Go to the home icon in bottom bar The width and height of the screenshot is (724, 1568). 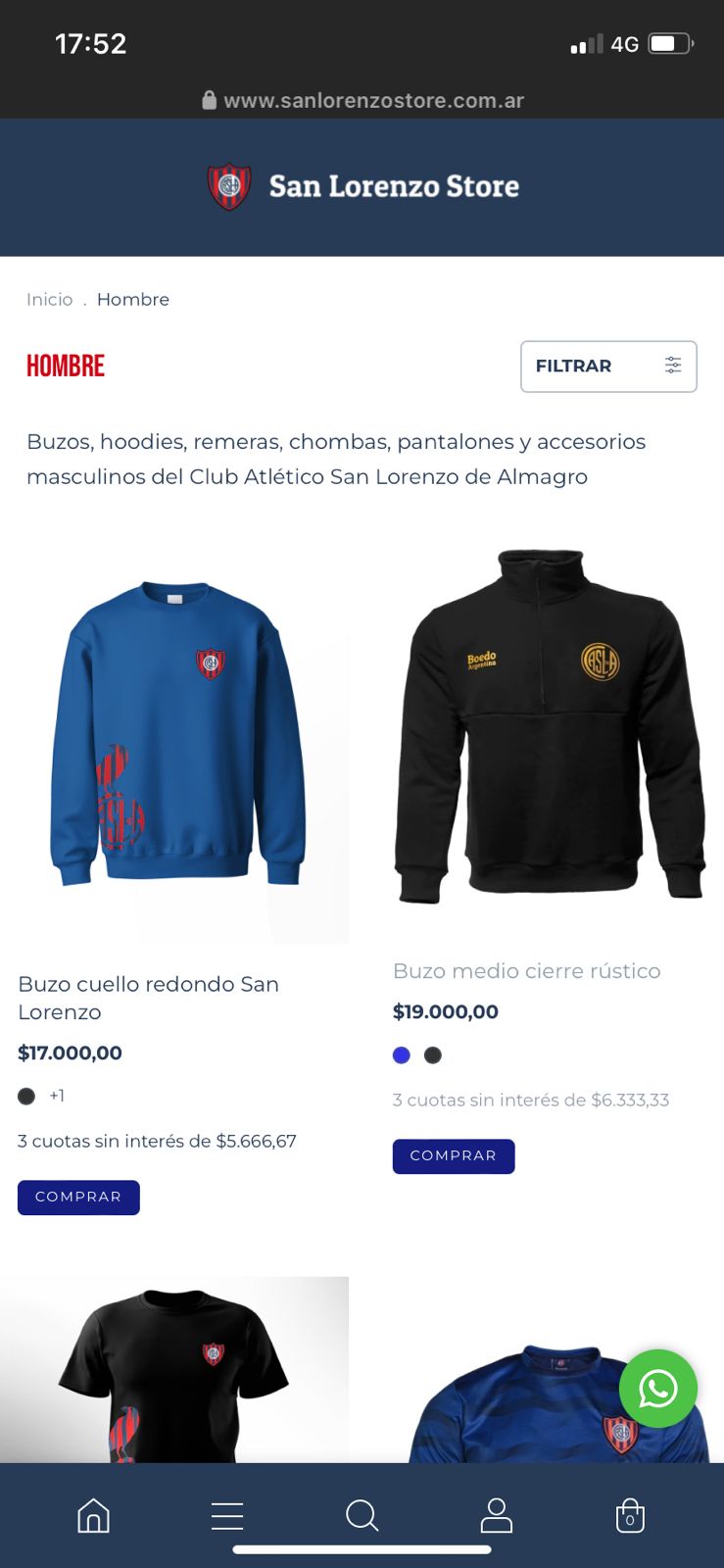click(94, 1515)
